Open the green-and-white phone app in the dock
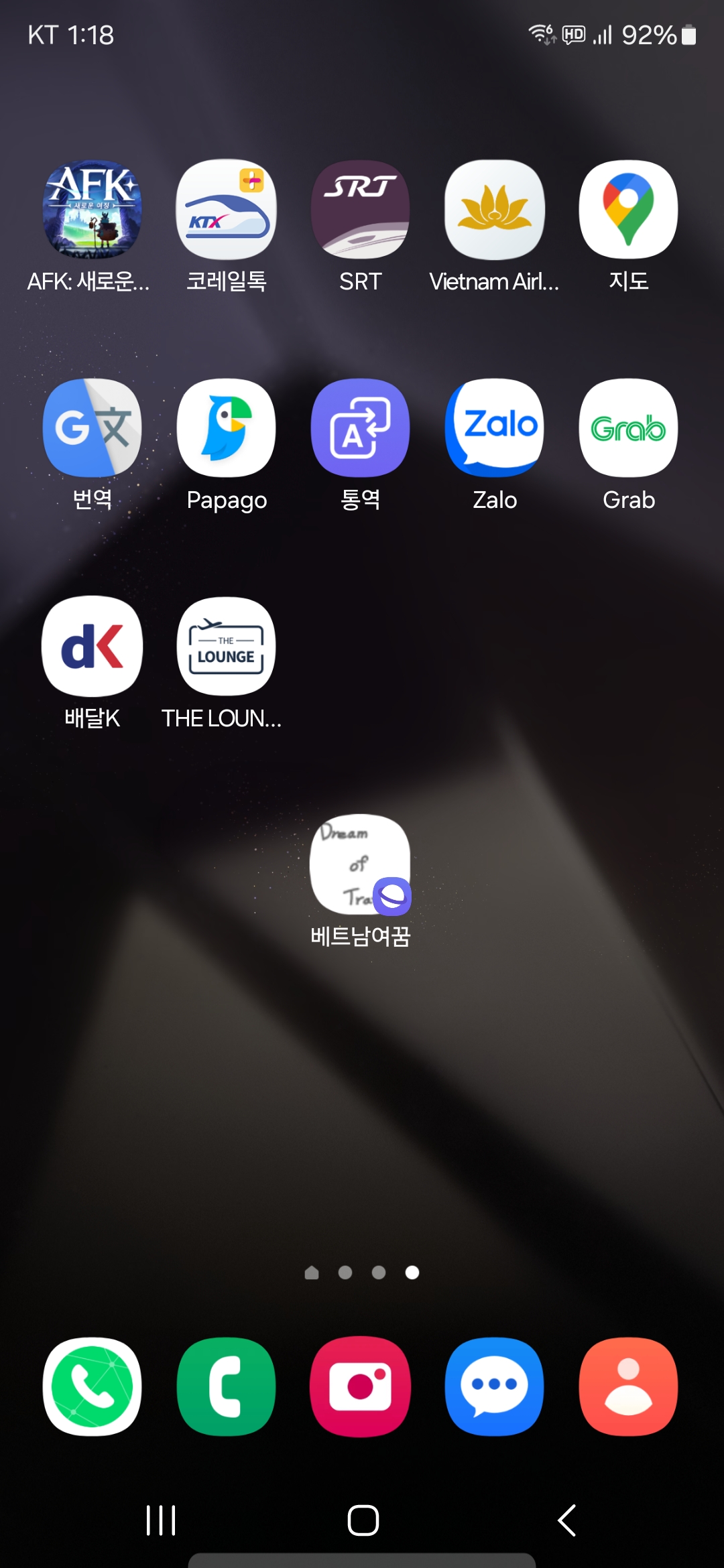 click(93, 1386)
